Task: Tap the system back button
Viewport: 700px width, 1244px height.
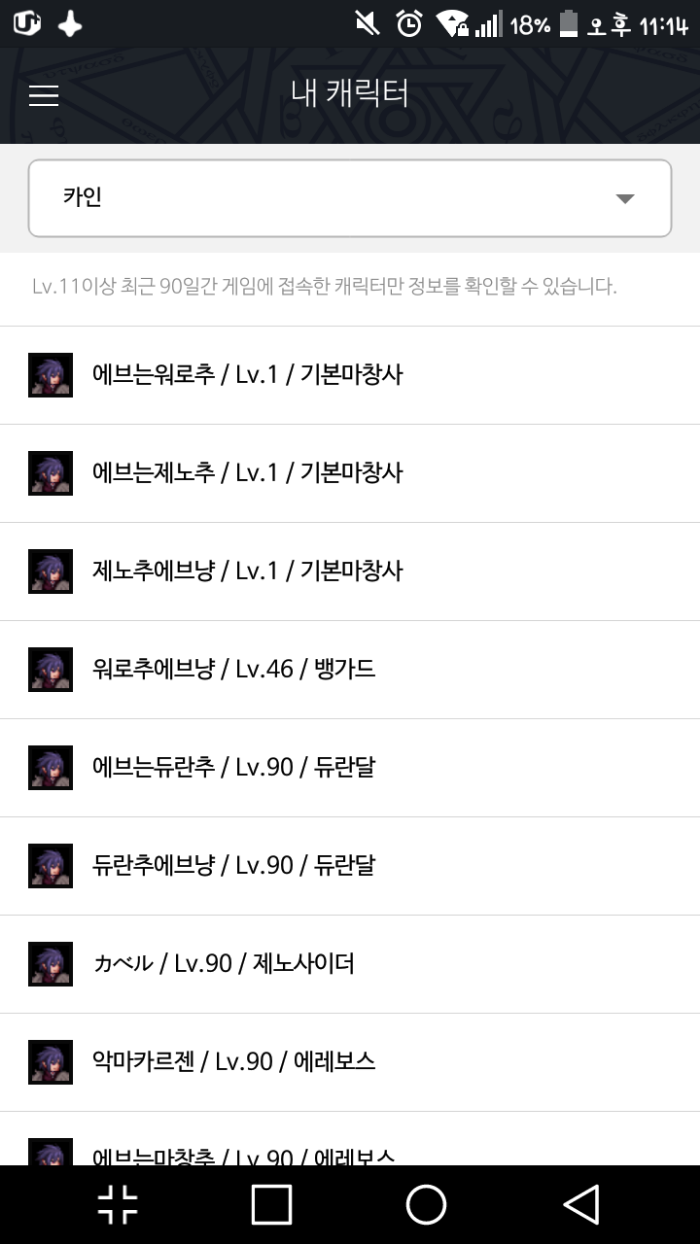Action: coord(581,1205)
